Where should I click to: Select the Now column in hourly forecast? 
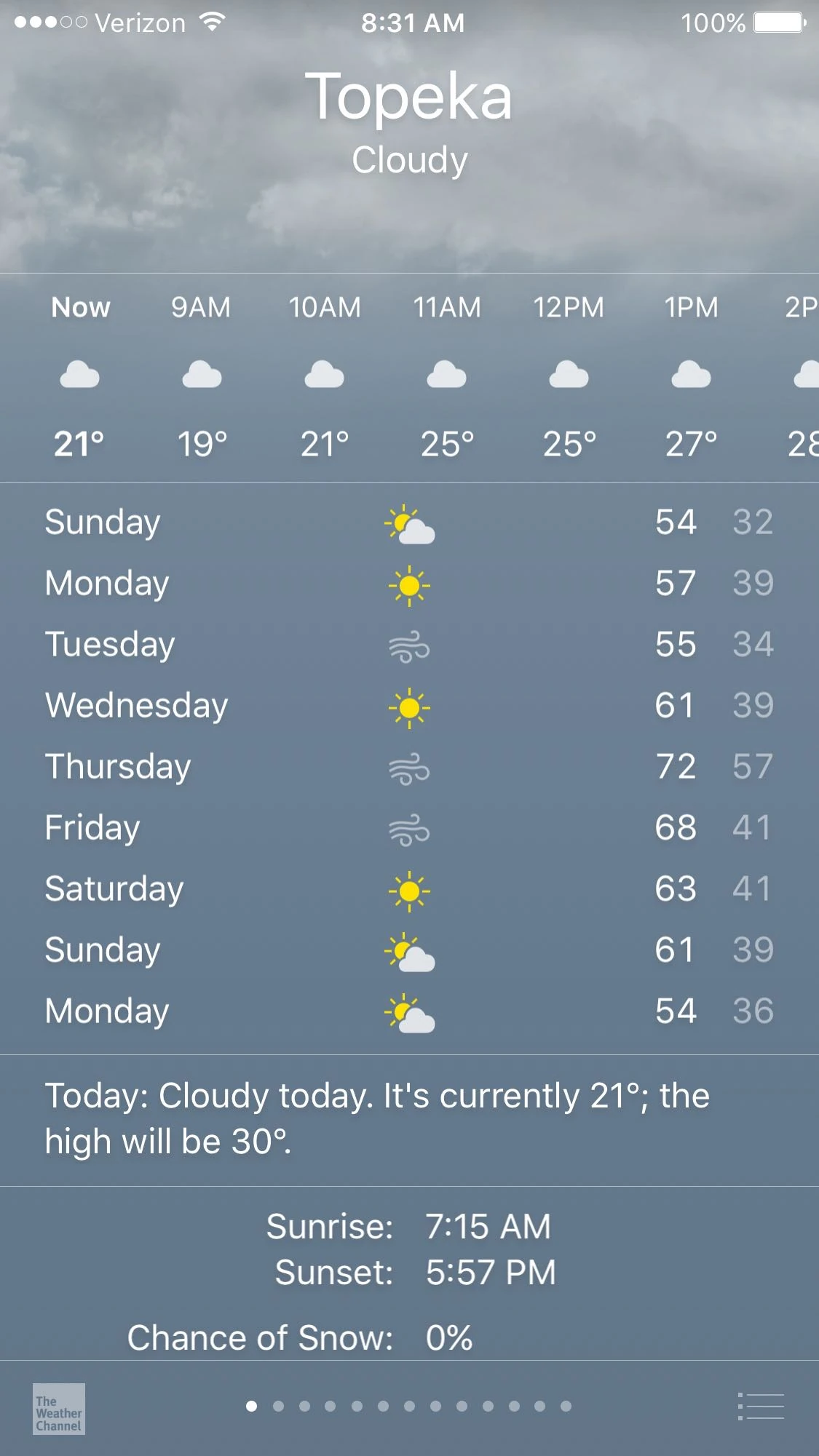(x=80, y=374)
